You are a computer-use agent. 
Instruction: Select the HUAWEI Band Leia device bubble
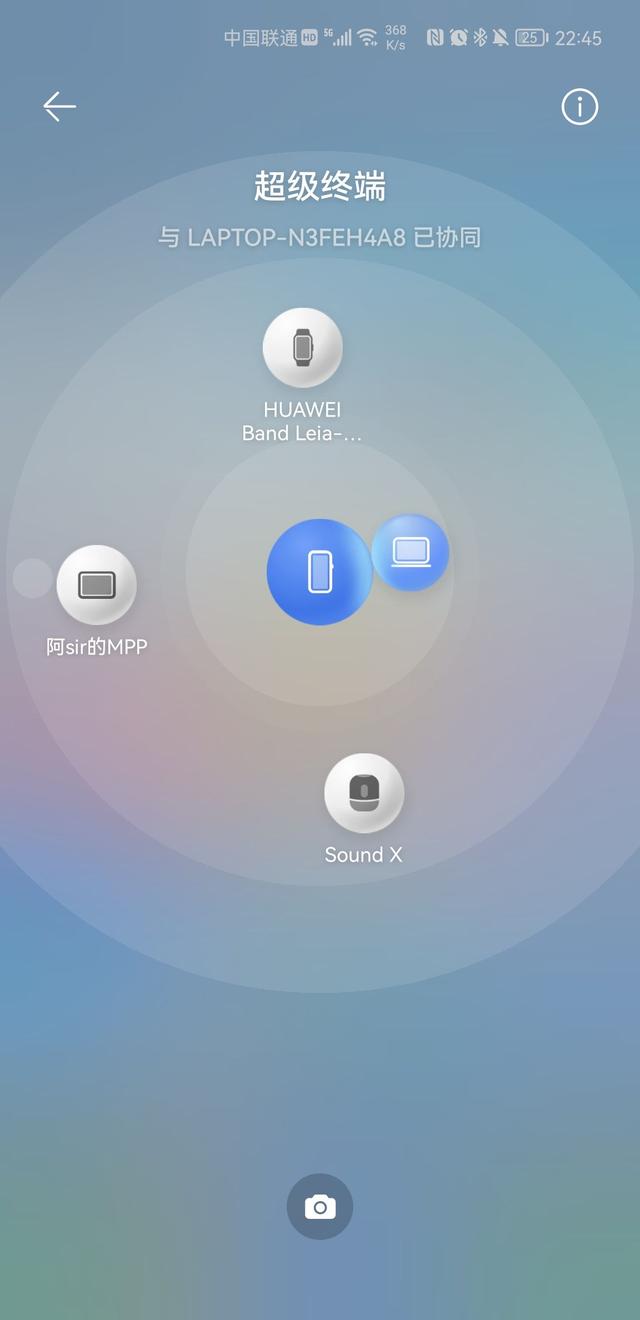(302, 347)
